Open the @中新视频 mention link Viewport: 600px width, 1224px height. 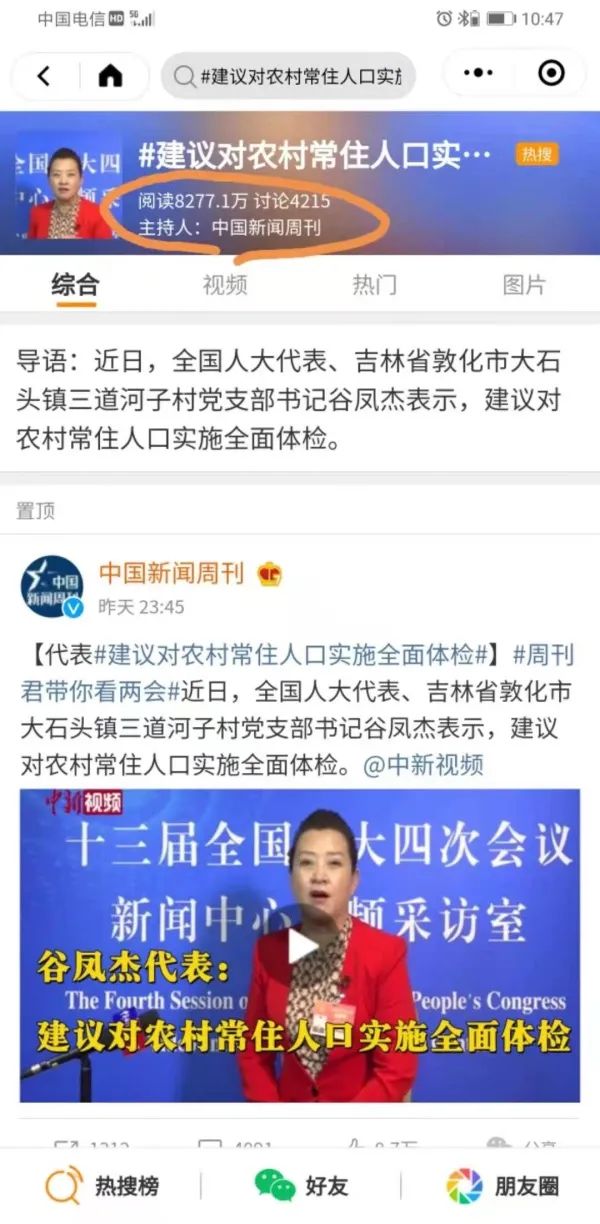click(423, 765)
